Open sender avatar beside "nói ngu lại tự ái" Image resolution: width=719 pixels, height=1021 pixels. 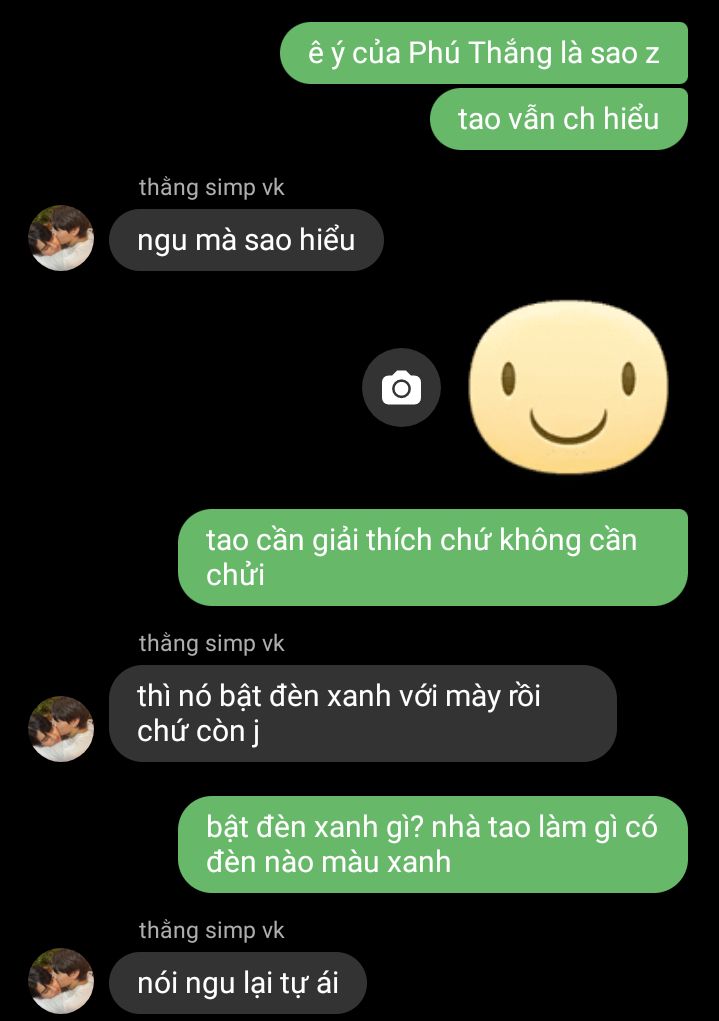62,981
